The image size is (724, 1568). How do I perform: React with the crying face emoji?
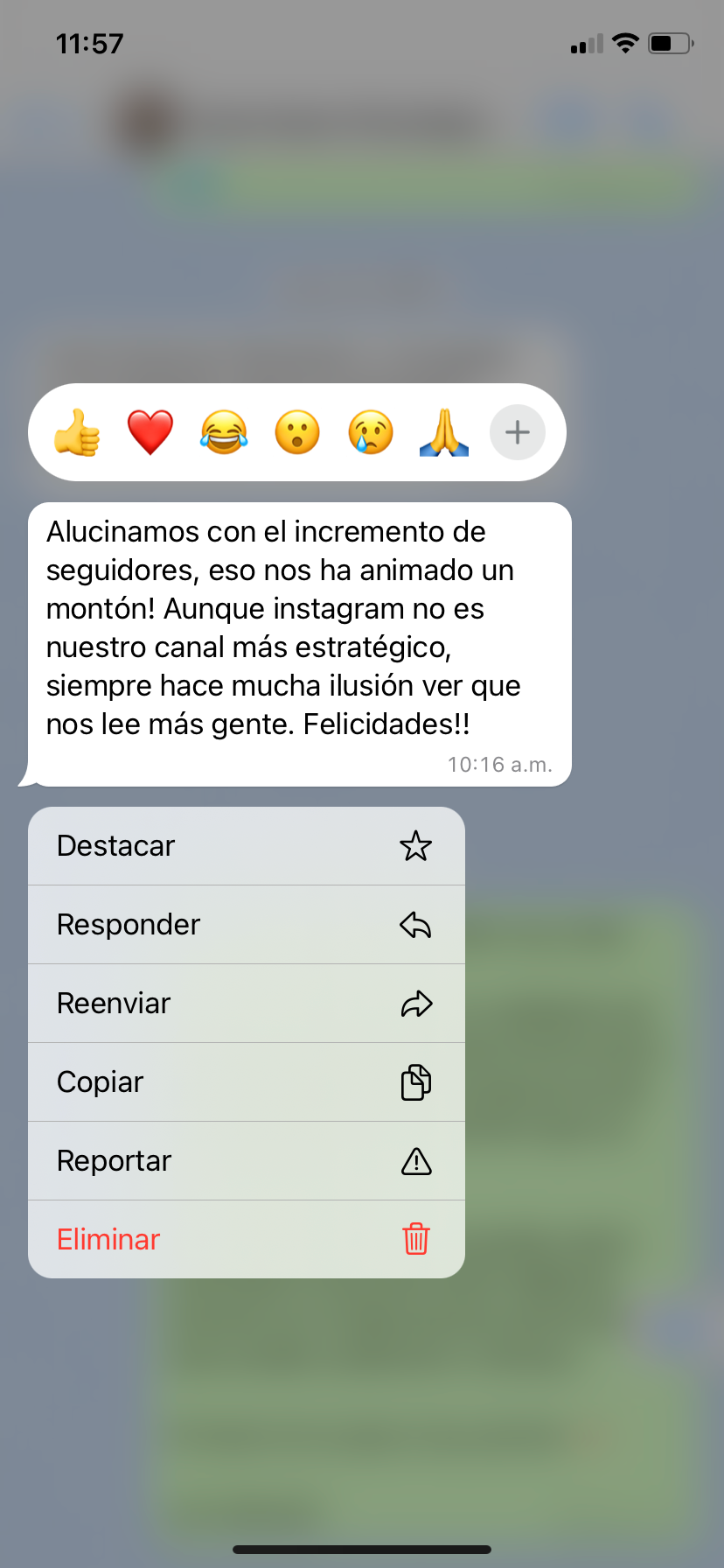tap(371, 432)
